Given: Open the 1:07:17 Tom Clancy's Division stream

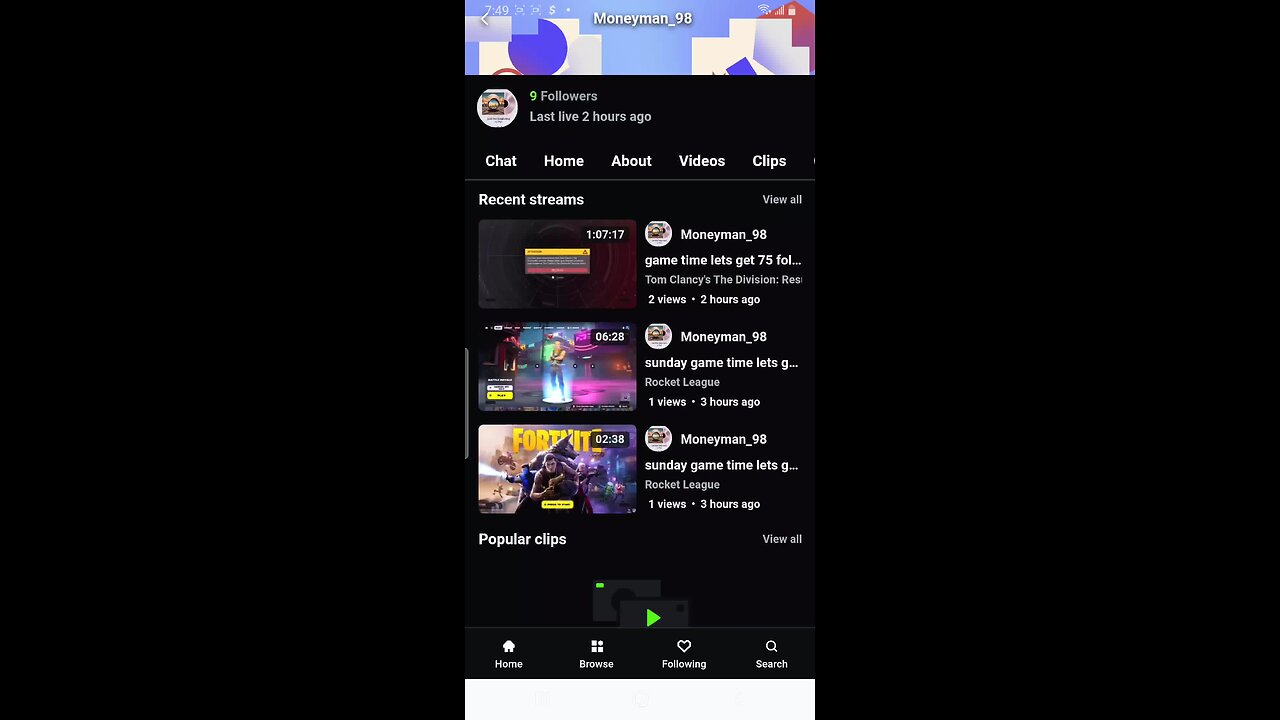Looking at the screenshot, I should pos(557,264).
